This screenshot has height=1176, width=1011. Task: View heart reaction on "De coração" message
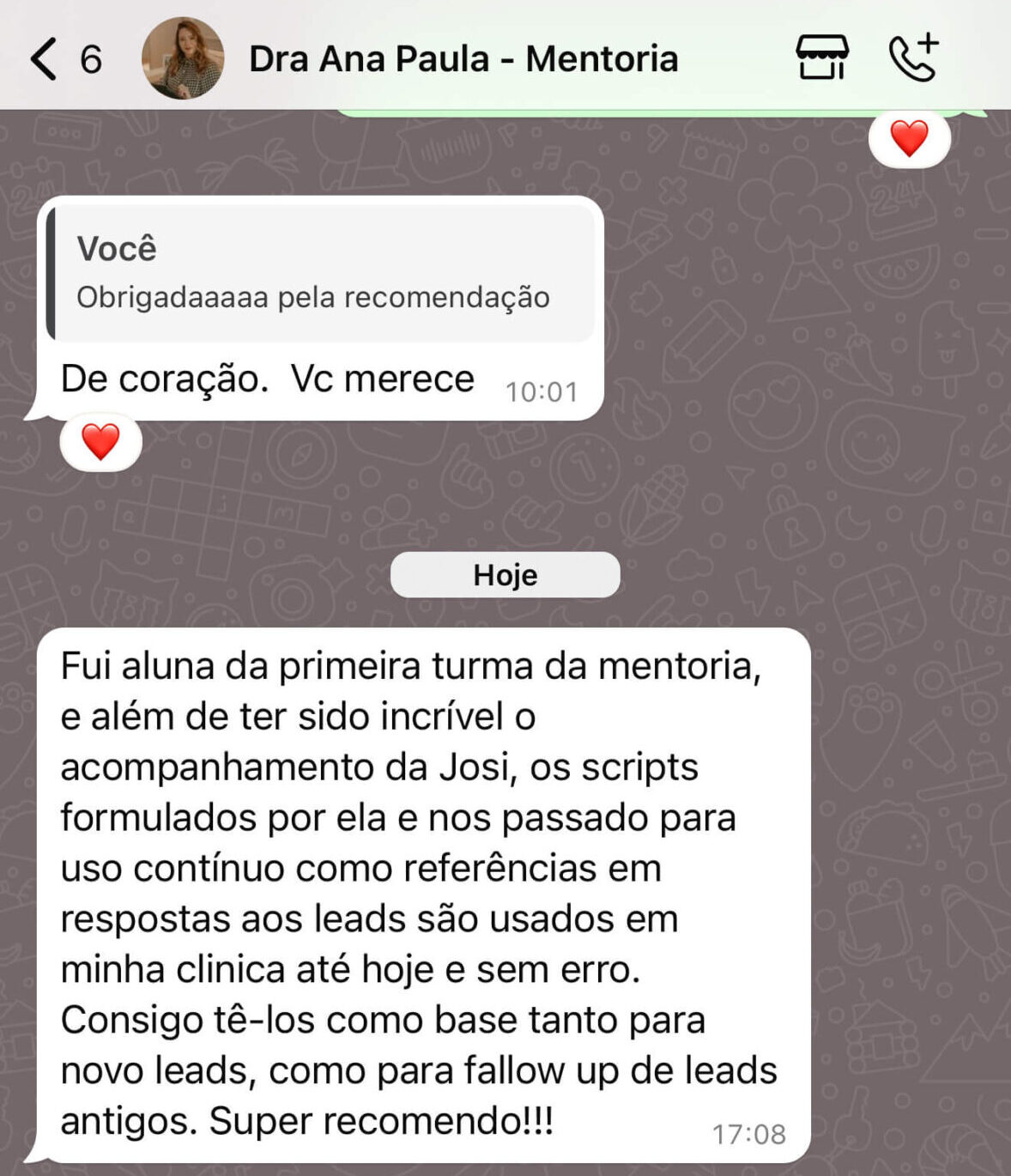100,442
